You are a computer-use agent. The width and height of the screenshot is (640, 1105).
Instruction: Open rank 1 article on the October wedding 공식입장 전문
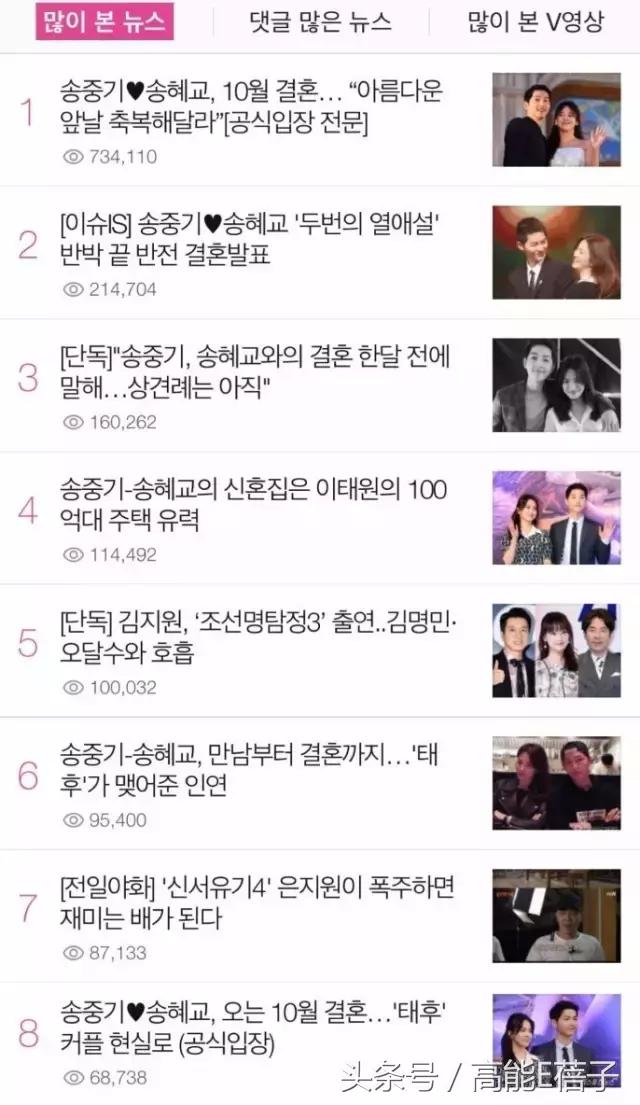click(250, 108)
